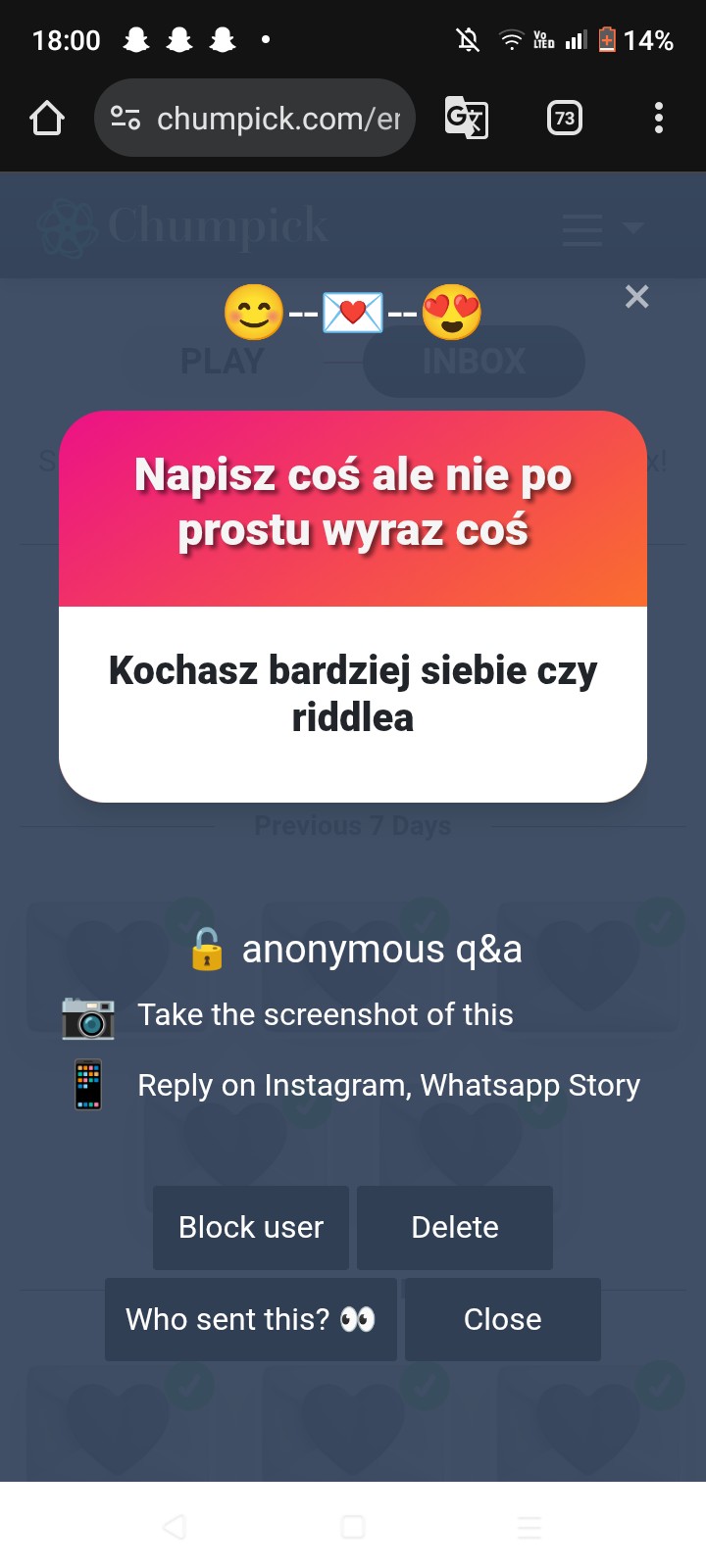Image resolution: width=706 pixels, height=1568 pixels.
Task: Tap the system back button
Action: coord(175,1527)
